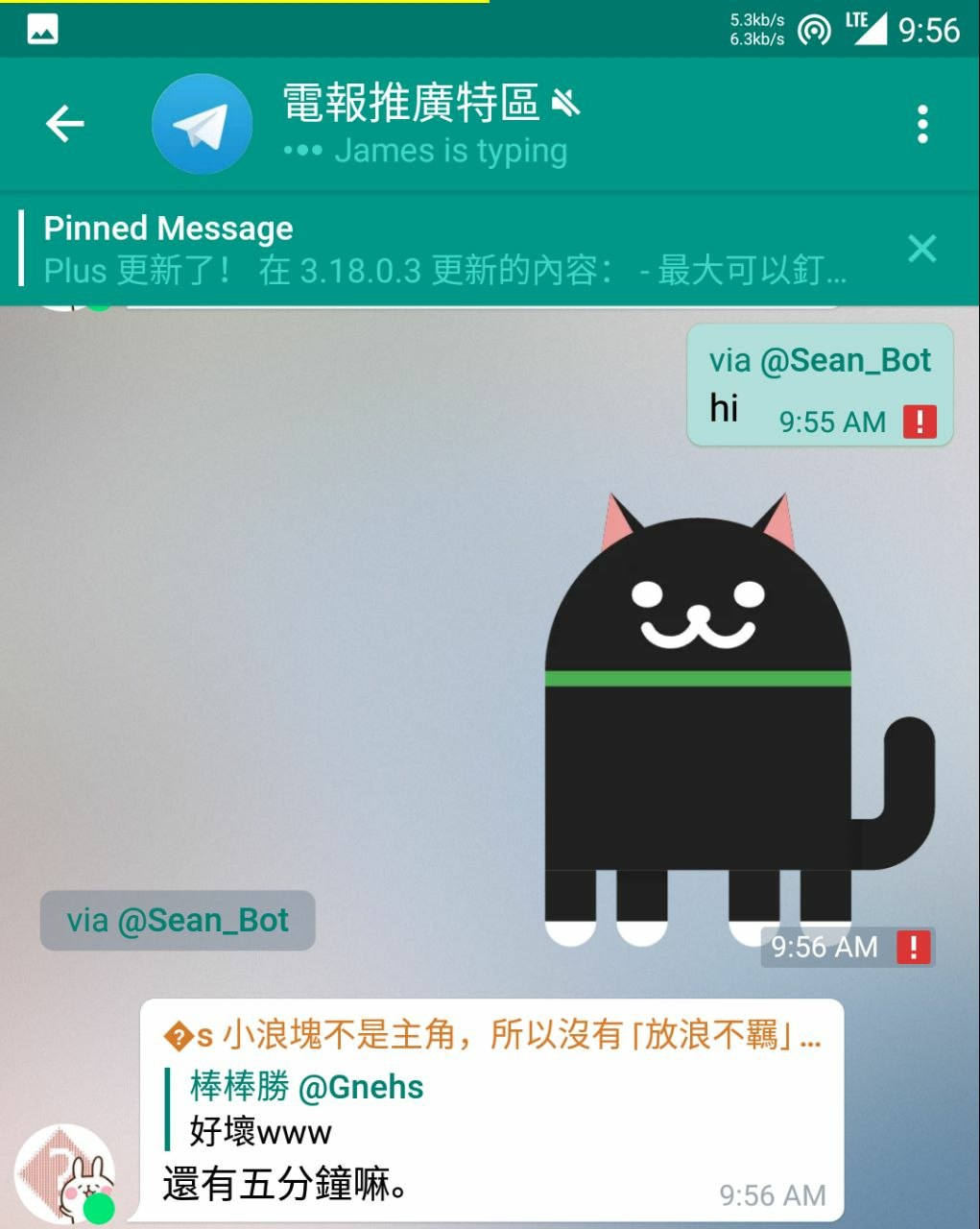Open the rabbit avatar sender's profile
Screen dimensions: 980x1229
pos(65,1173)
